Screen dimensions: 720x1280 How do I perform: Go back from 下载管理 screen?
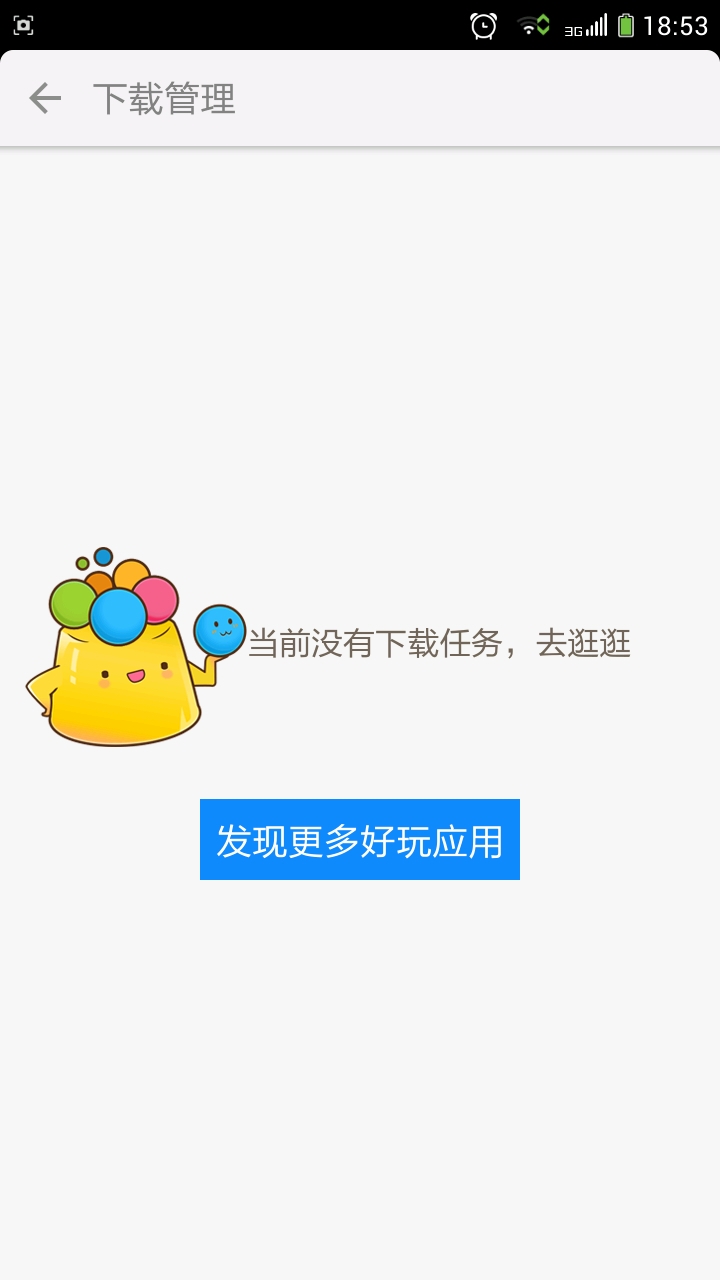point(45,99)
